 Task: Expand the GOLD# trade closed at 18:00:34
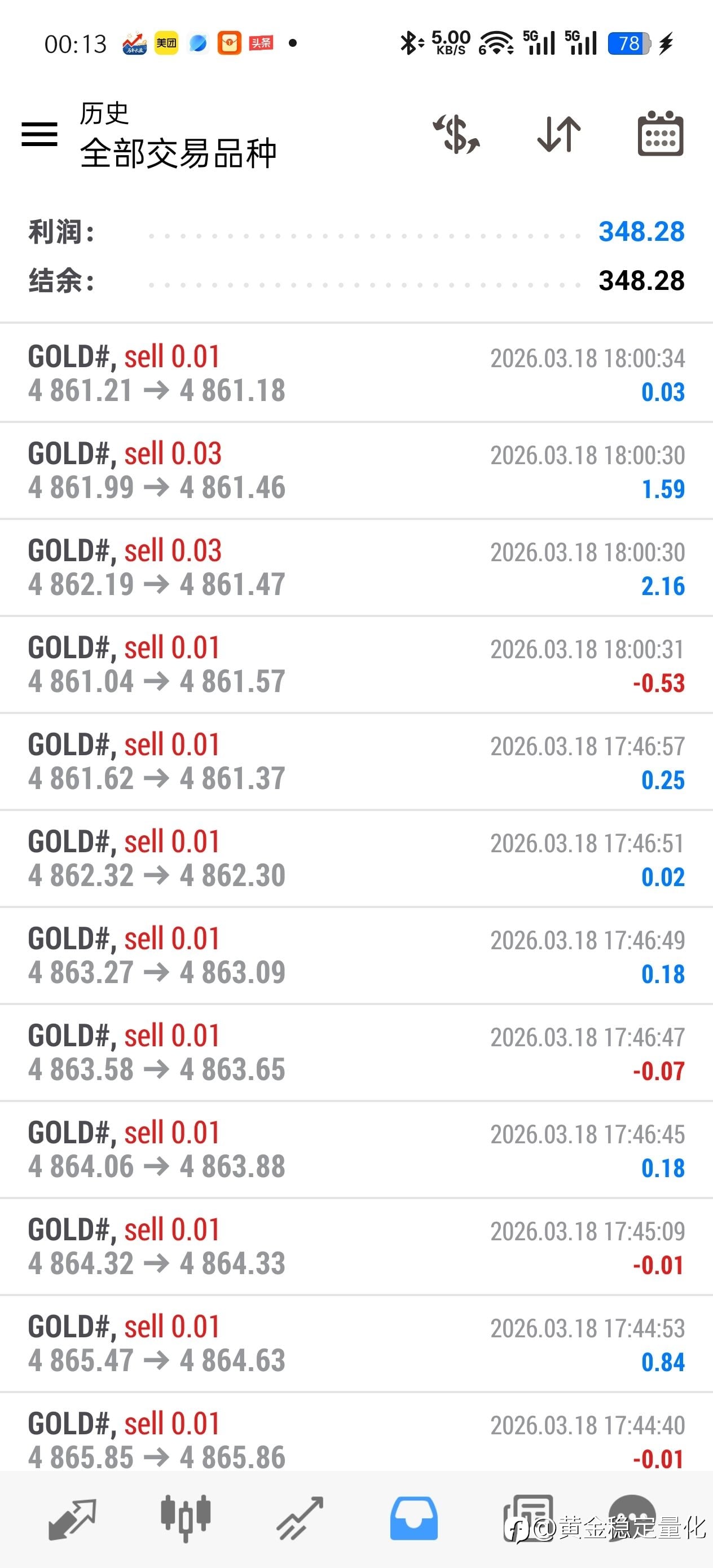click(356, 373)
